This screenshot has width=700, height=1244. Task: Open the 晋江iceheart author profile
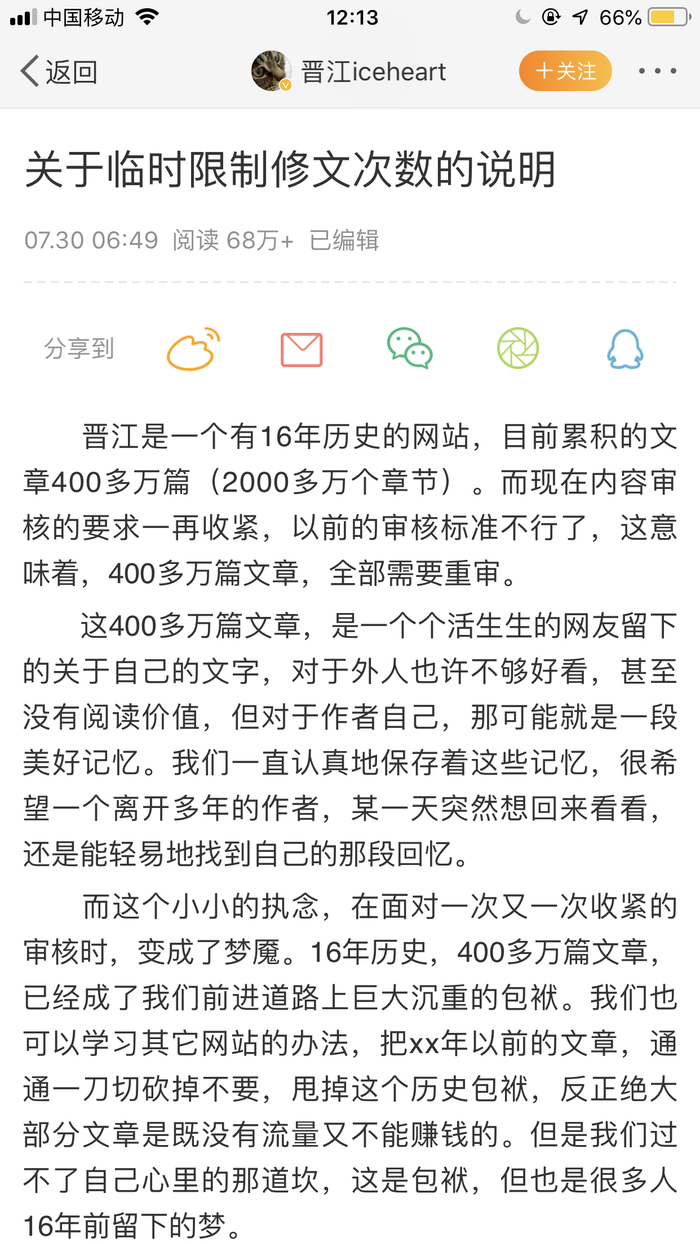coord(349,72)
